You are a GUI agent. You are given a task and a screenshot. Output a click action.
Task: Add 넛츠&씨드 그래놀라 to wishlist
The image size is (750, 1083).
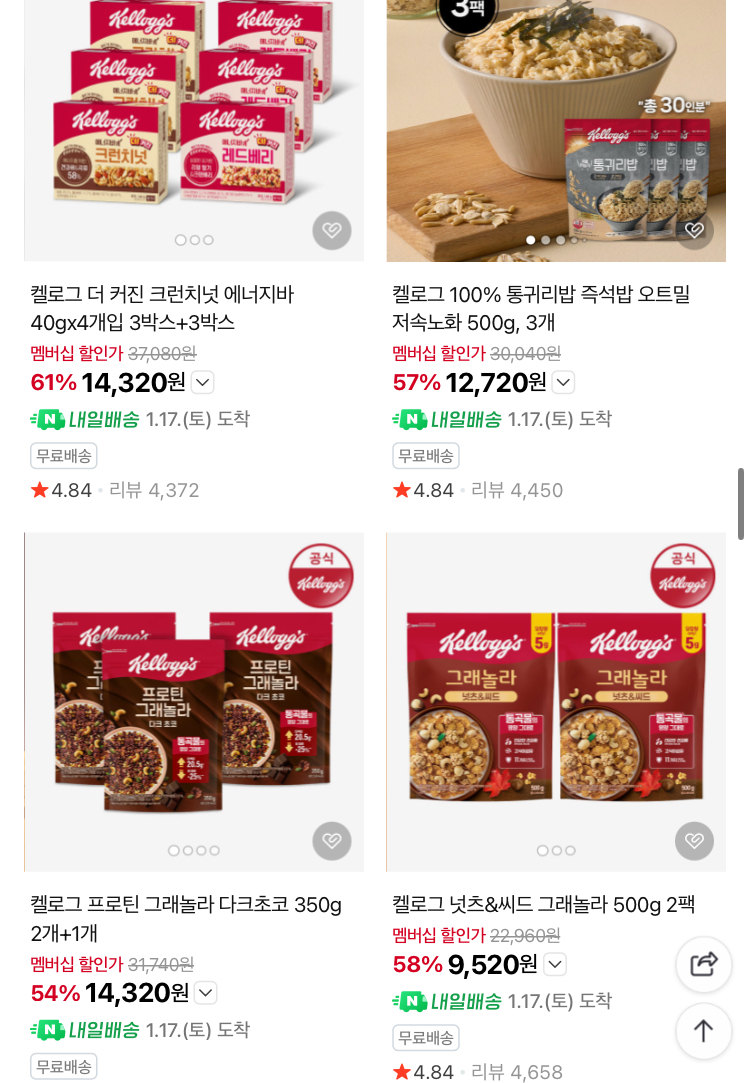[694, 841]
